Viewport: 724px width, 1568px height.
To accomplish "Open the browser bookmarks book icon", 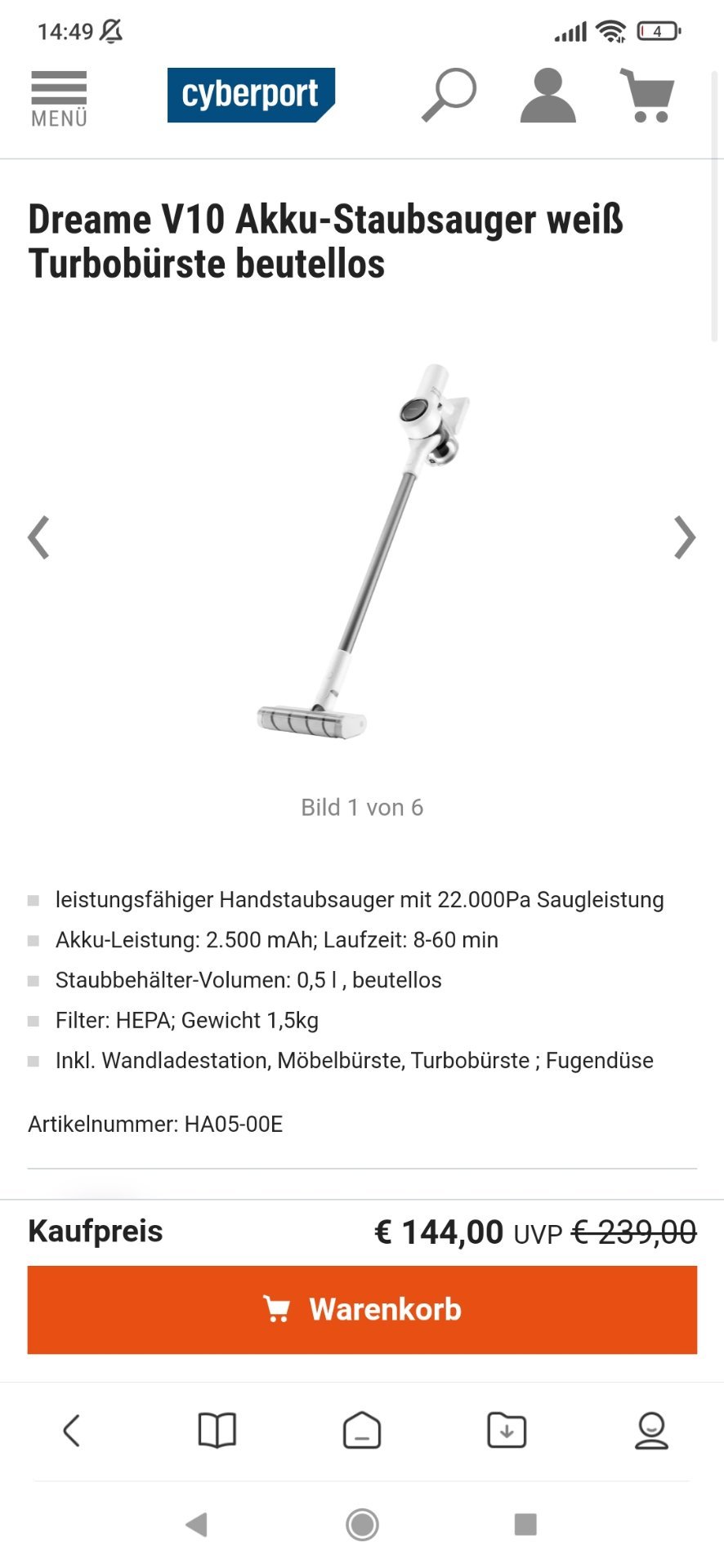I will tap(217, 1430).
